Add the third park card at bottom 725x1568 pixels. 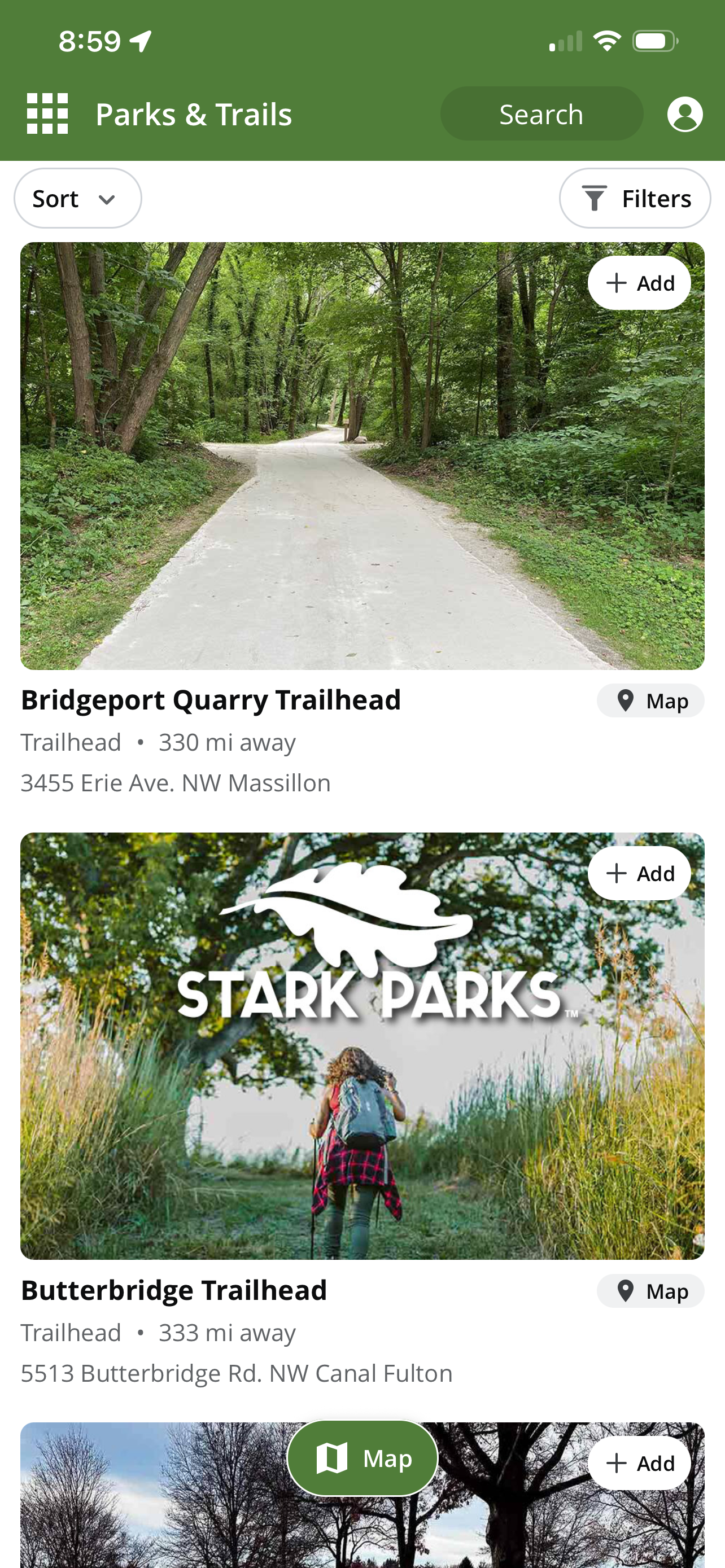click(x=639, y=1464)
